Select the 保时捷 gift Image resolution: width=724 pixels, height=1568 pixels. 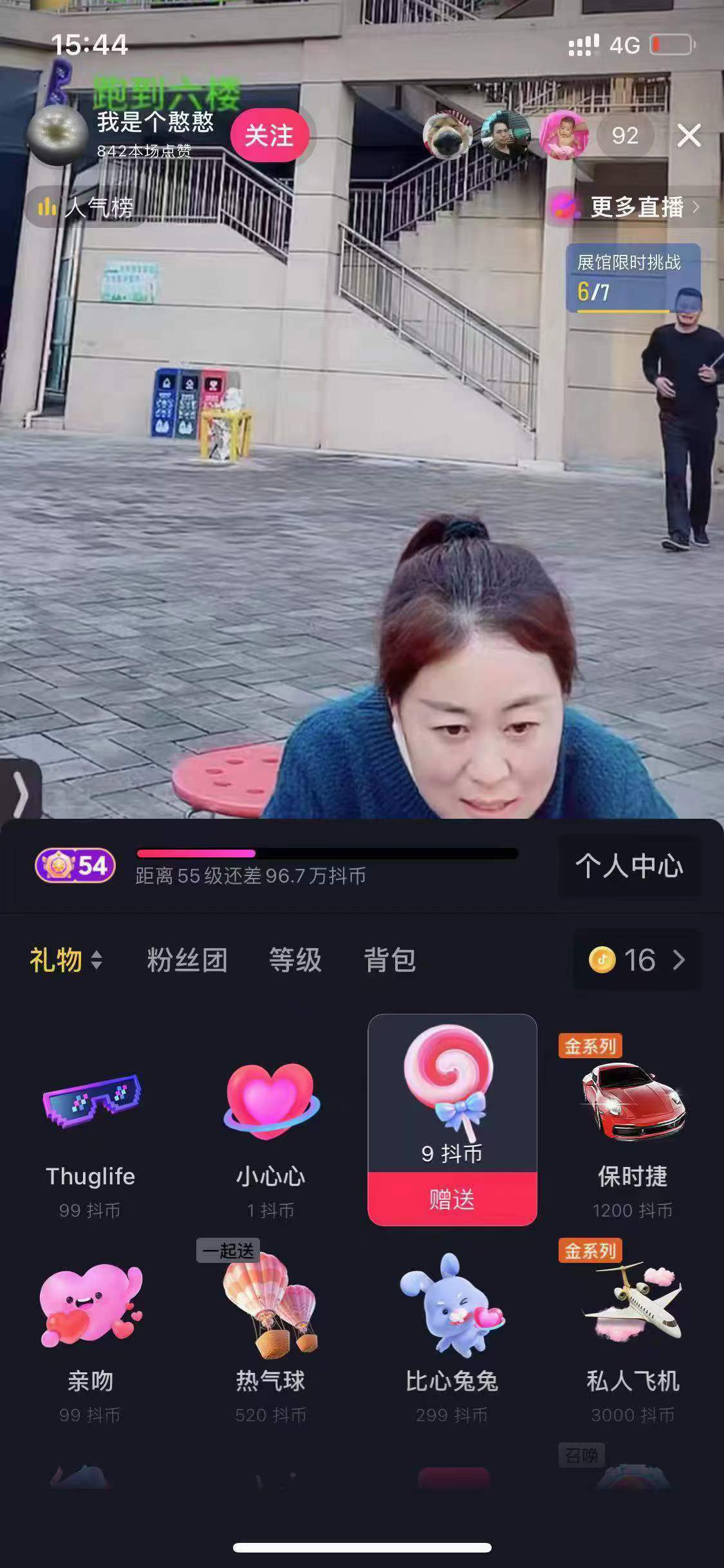click(x=632, y=1120)
